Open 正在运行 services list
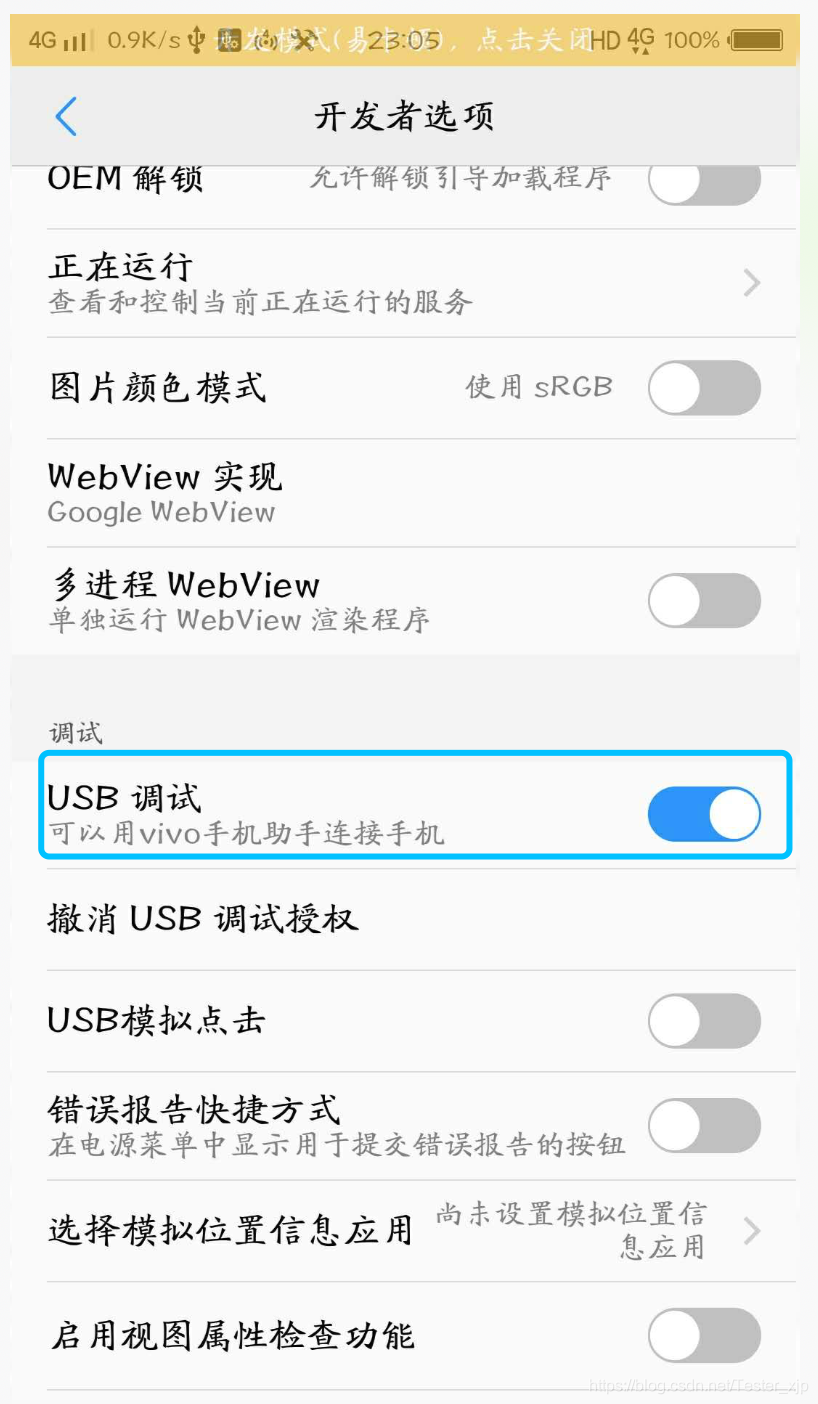The image size is (818, 1404). [x=400, y=284]
